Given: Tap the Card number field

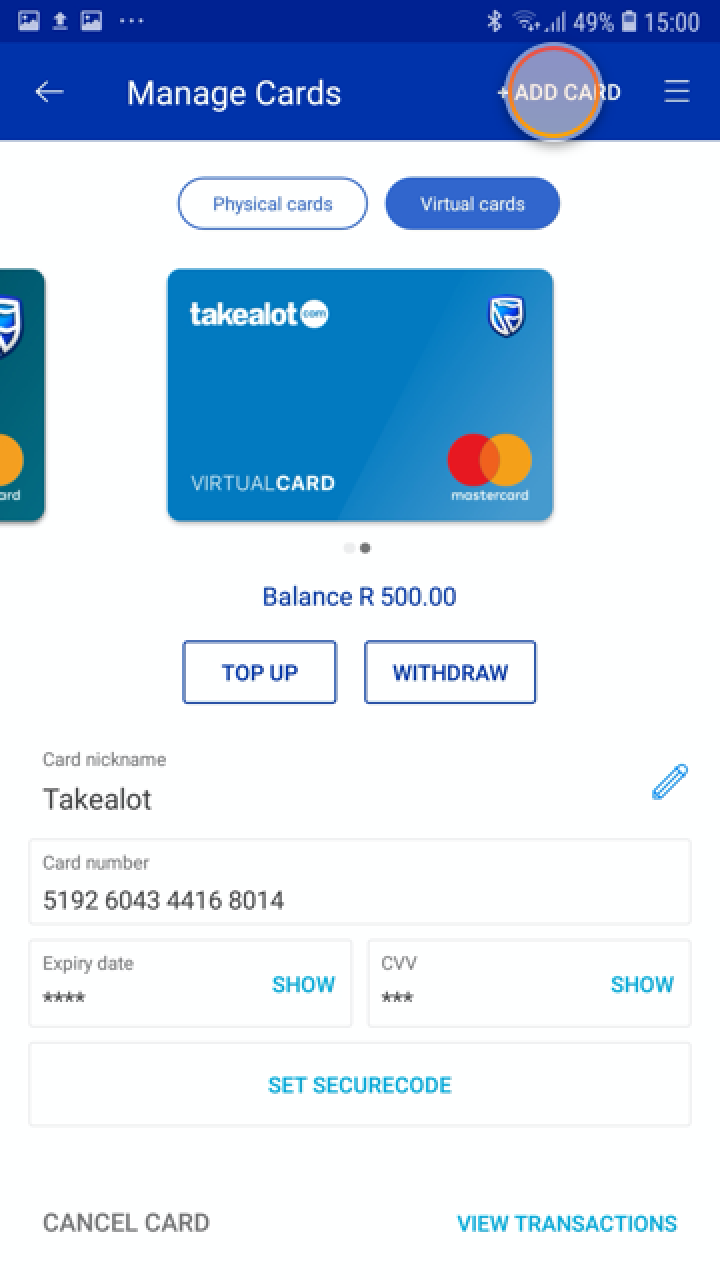Looking at the screenshot, I should tap(360, 882).
